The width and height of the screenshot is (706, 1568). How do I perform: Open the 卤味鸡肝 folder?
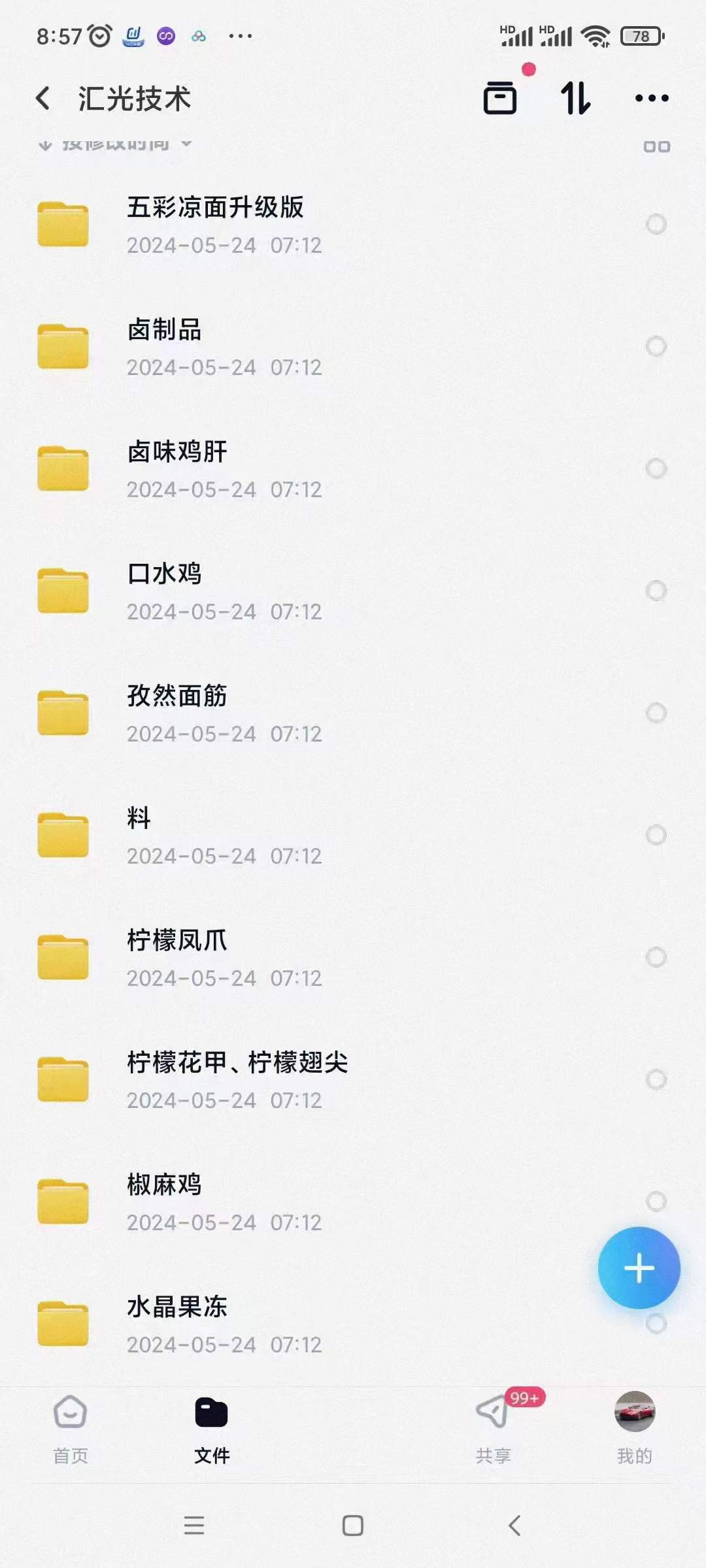click(178, 468)
